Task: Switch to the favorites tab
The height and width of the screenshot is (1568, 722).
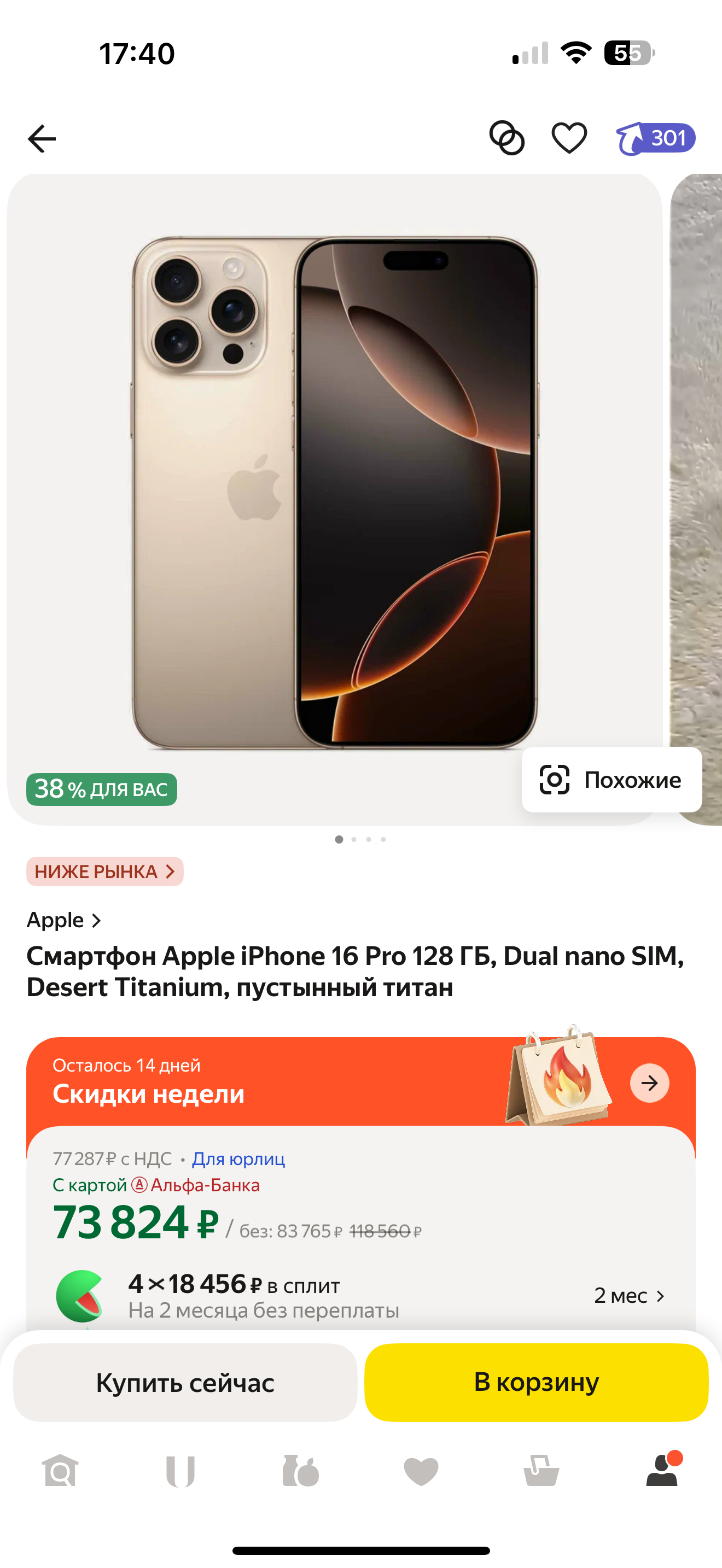Action: 421,1472
